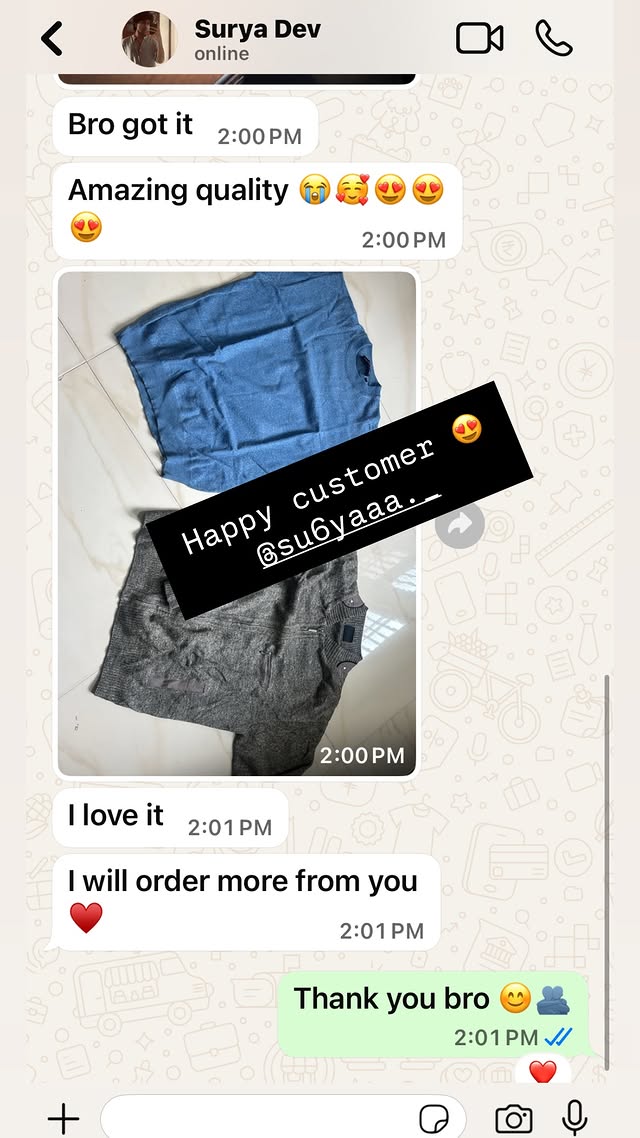Open the sticker picker
Viewport: 640px width, 1138px height.
point(433,1118)
